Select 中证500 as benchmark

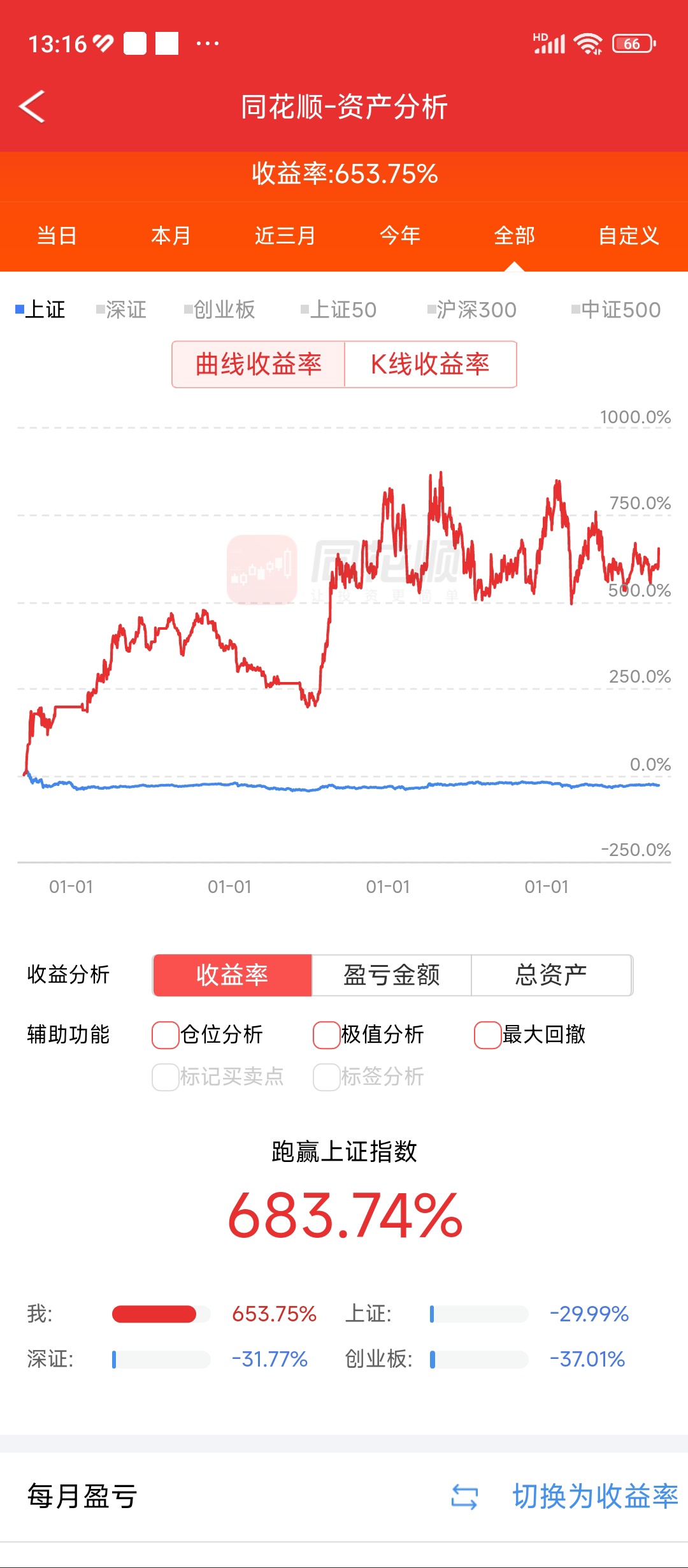[616, 310]
